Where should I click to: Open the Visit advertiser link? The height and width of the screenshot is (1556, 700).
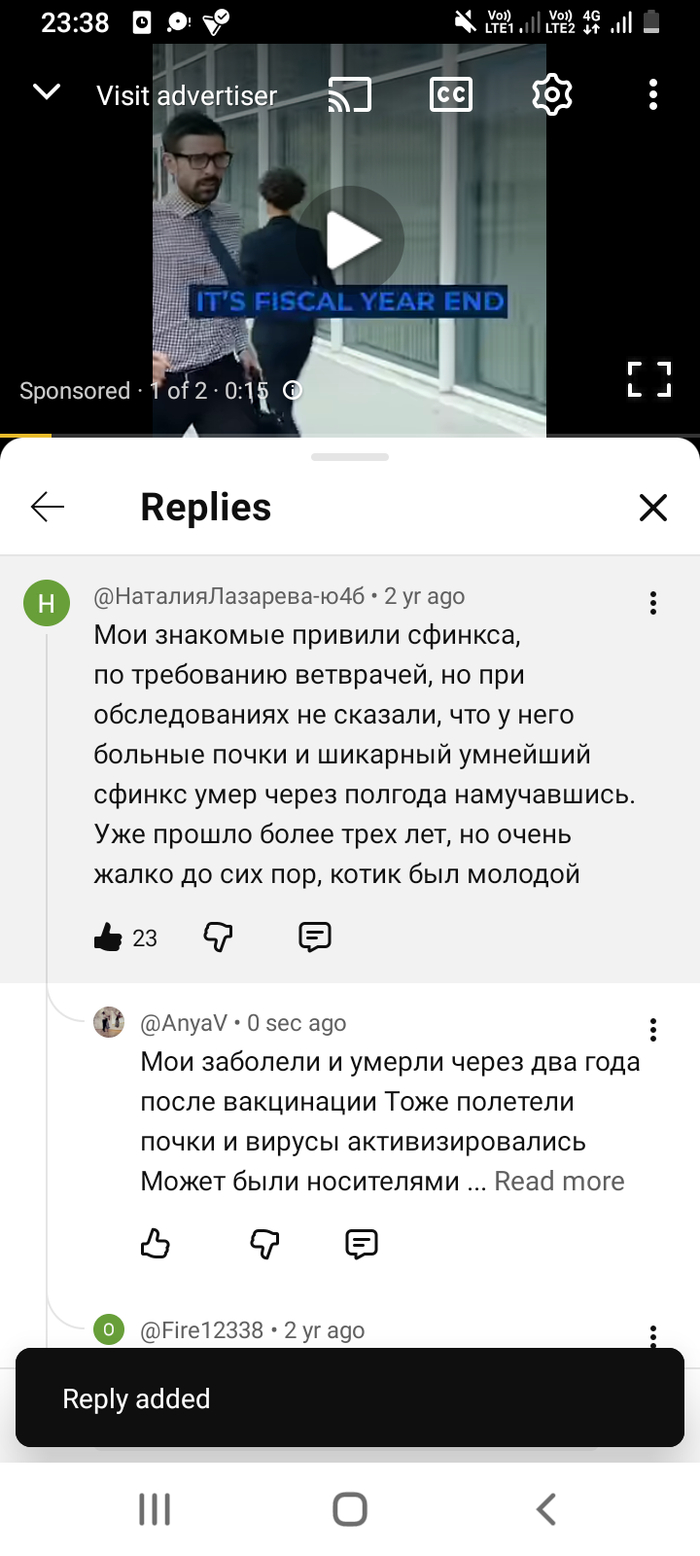(186, 96)
